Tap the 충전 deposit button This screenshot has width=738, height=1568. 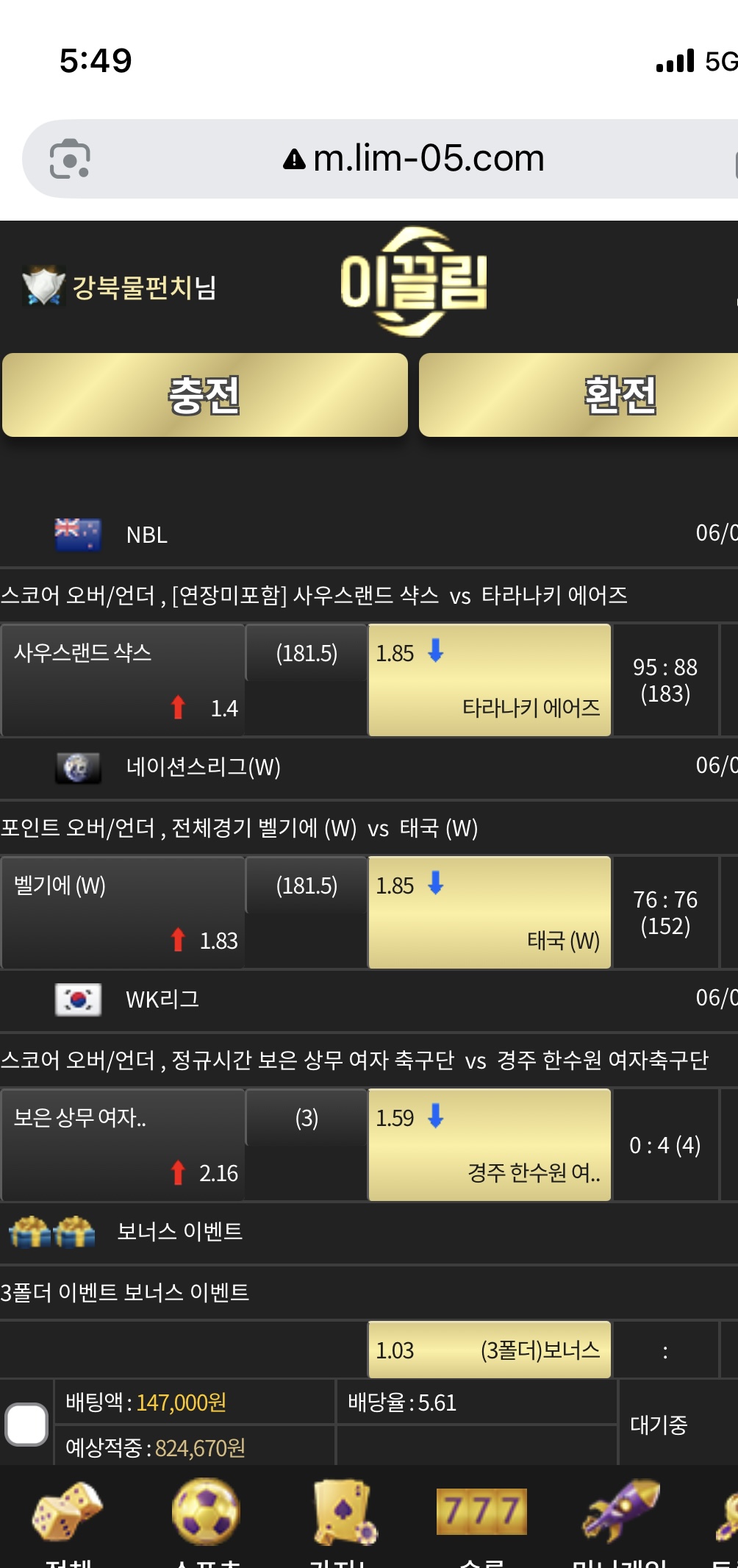pyautogui.click(x=204, y=396)
